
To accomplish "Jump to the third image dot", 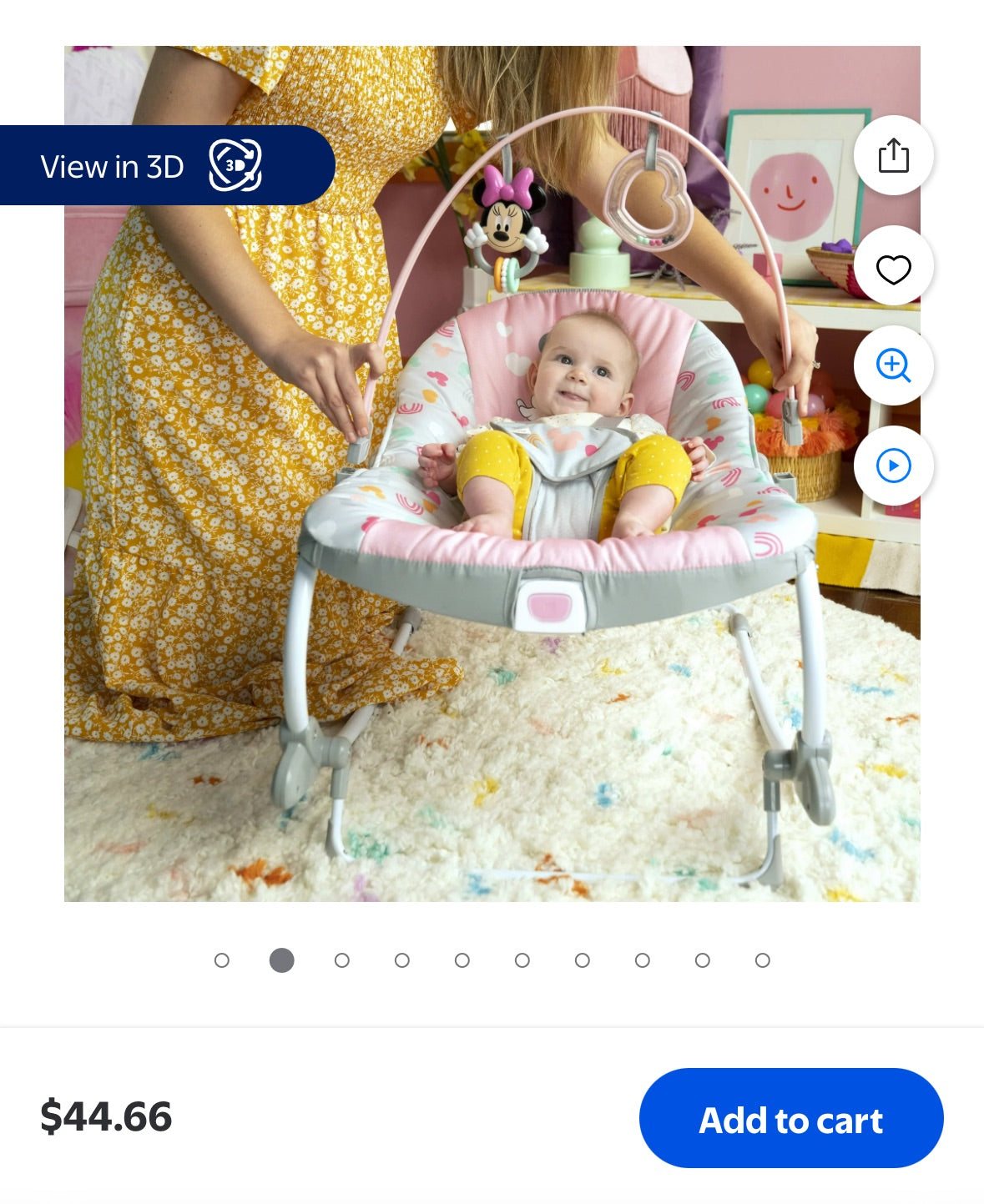I will click(x=342, y=960).
